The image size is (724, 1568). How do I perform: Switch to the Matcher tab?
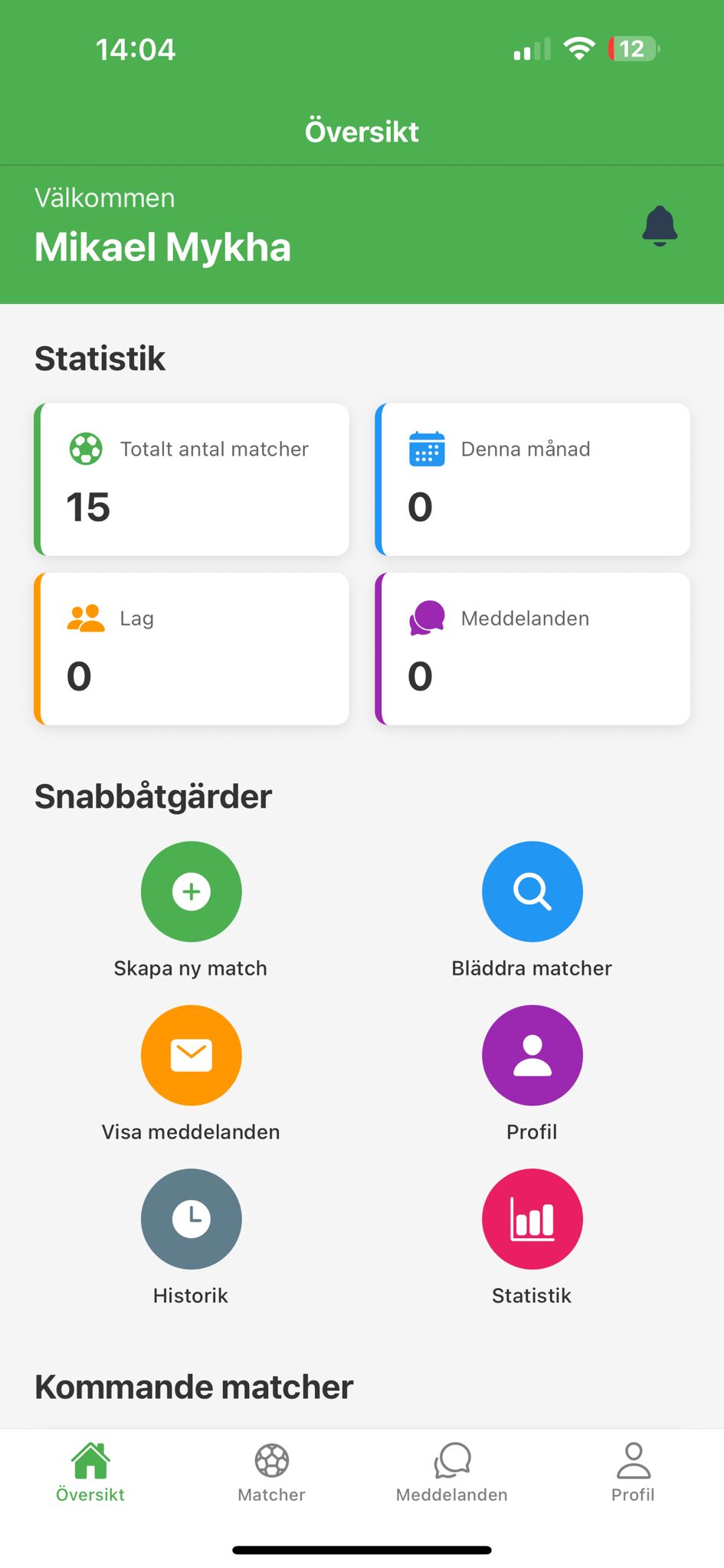point(271,1473)
